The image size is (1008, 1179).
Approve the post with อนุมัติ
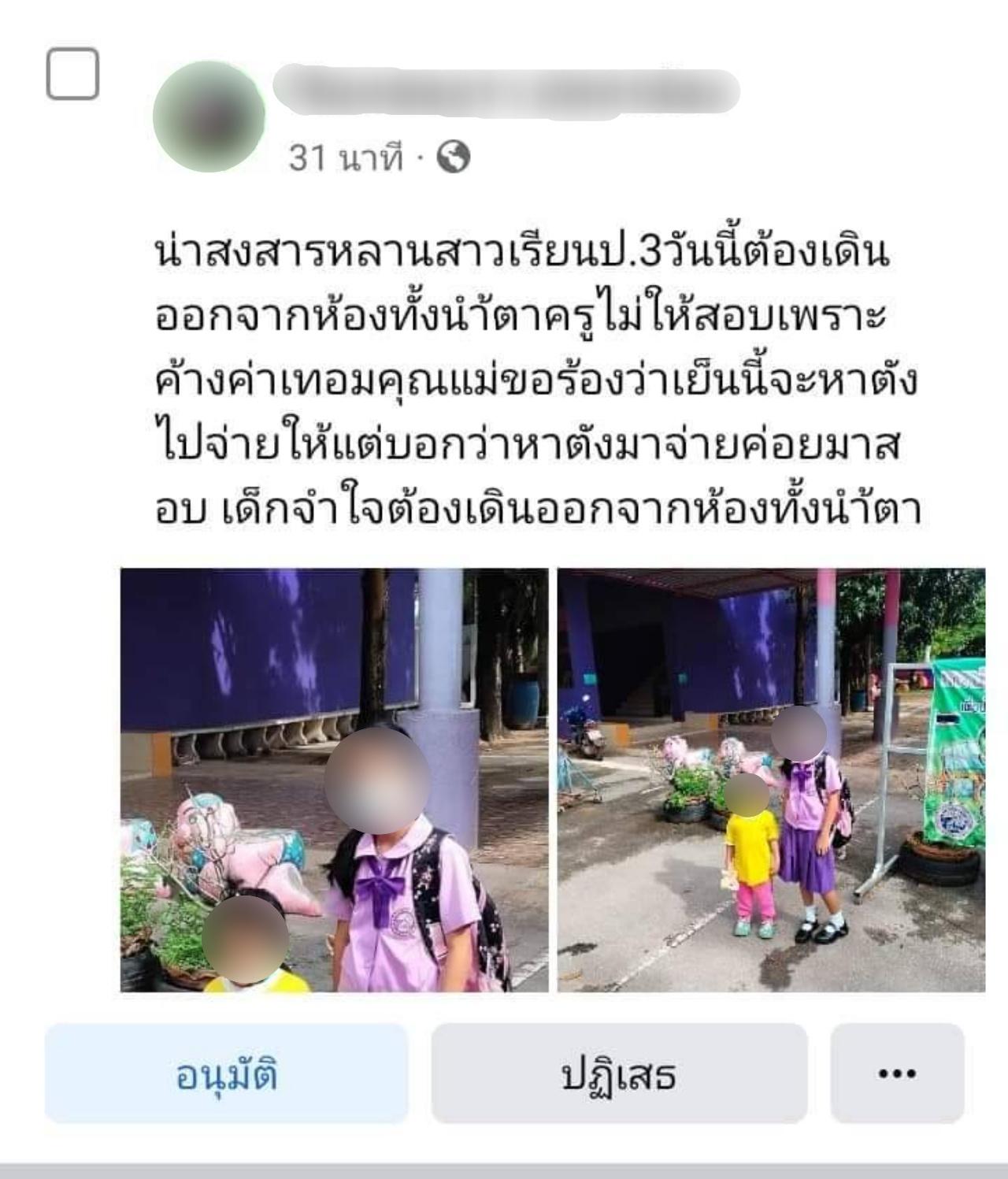tap(226, 1073)
